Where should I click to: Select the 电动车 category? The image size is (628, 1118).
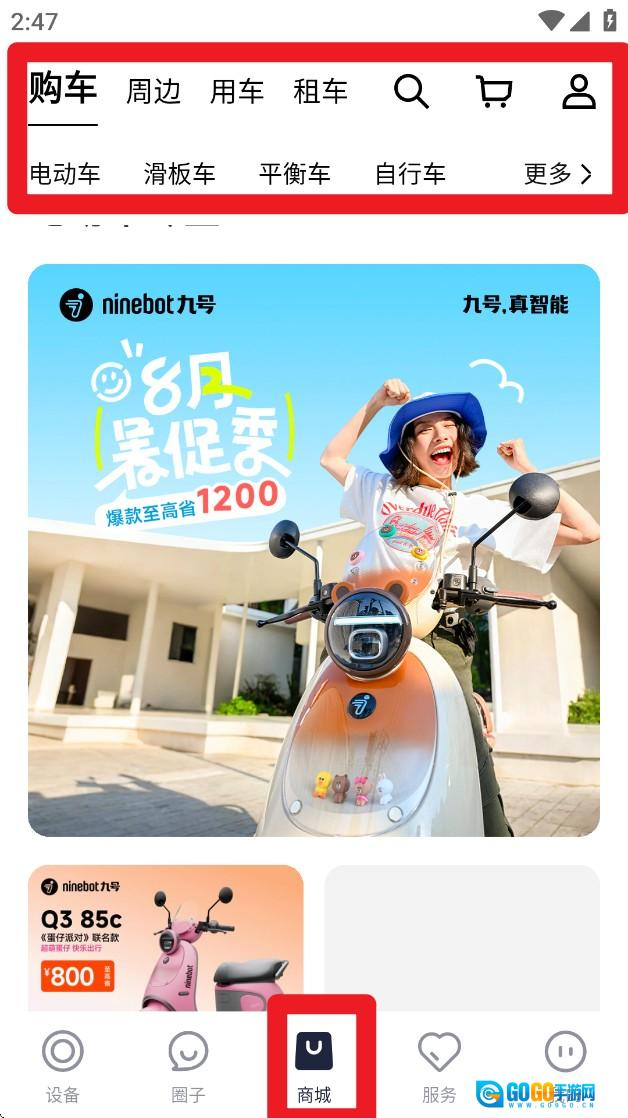(65, 174)
